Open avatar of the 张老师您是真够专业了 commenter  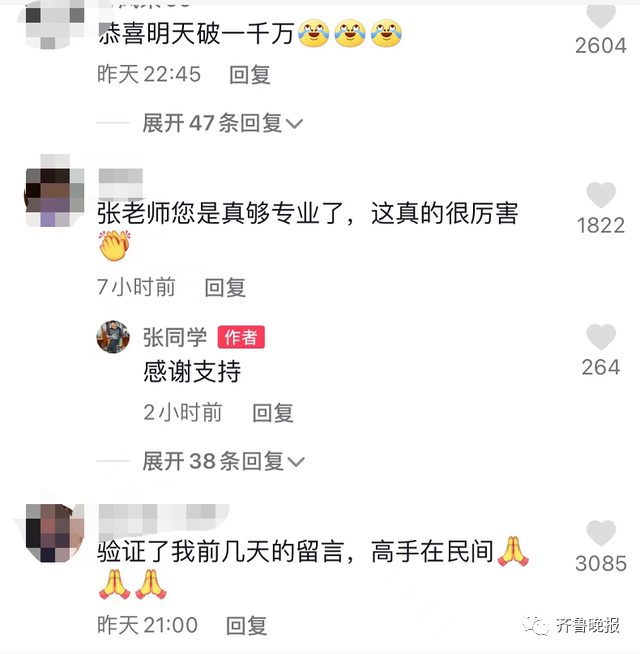click(x=48, y=188)
